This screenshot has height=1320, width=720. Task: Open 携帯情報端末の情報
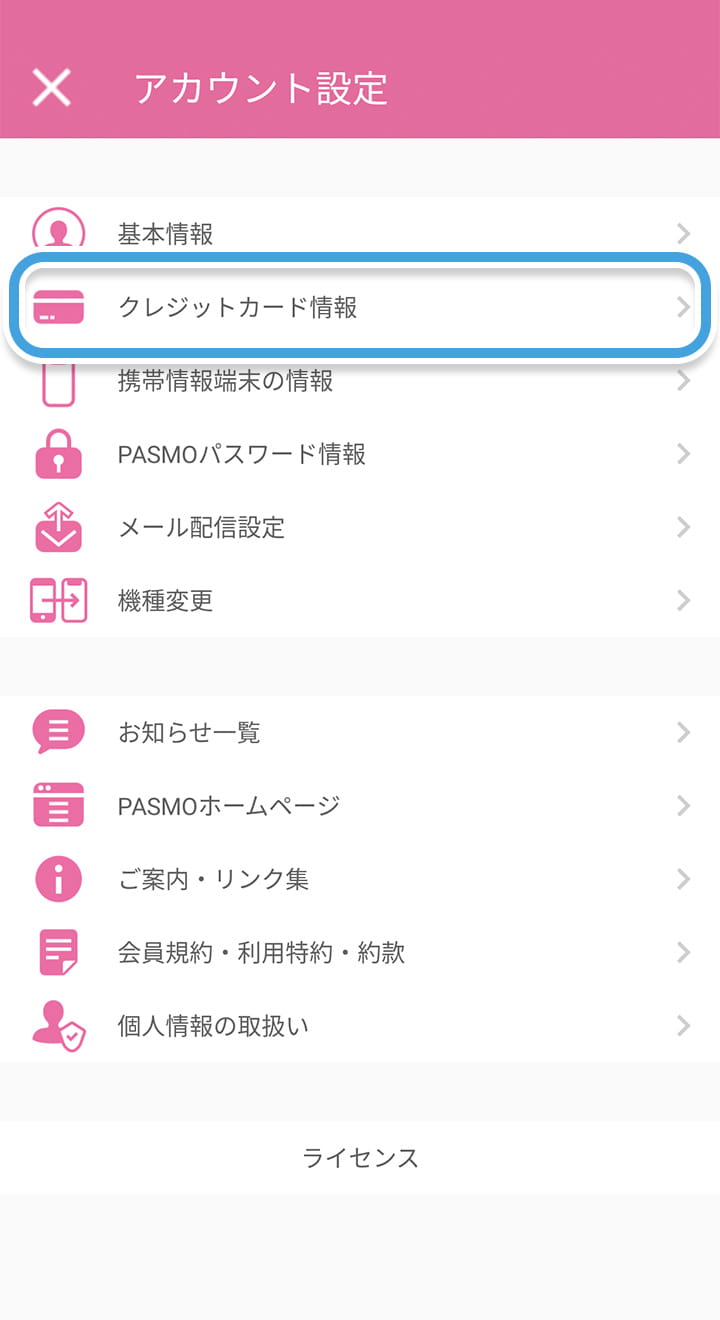tap(360, 381)
